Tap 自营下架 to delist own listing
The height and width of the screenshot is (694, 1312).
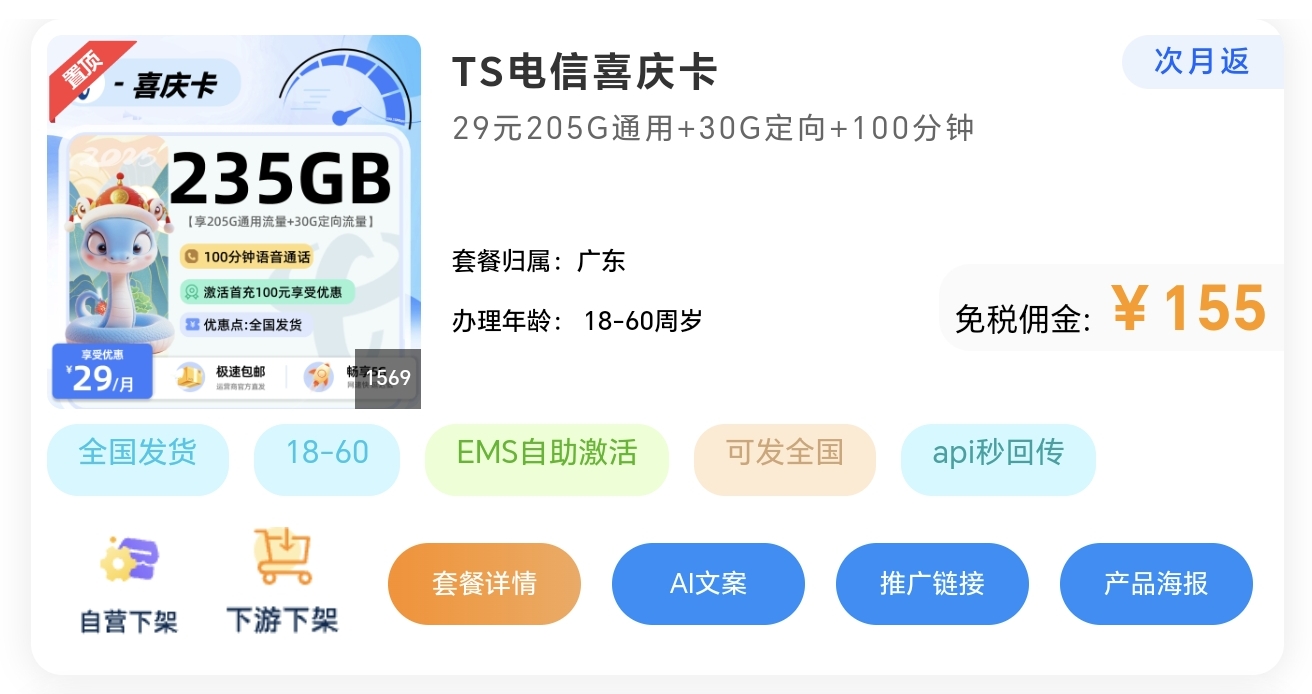pyautogui.click(x=129, y=584)
